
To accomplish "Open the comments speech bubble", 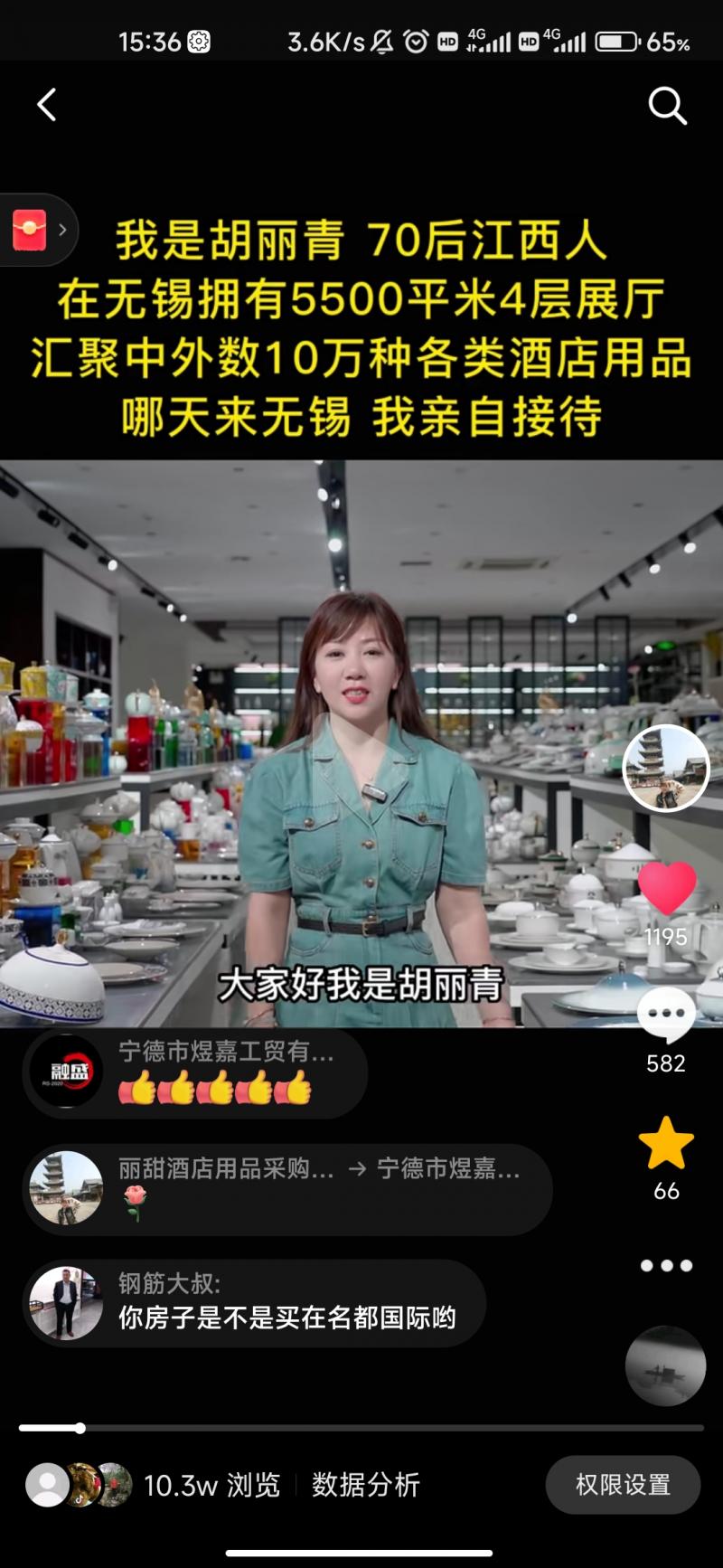I will [666, 1014].
